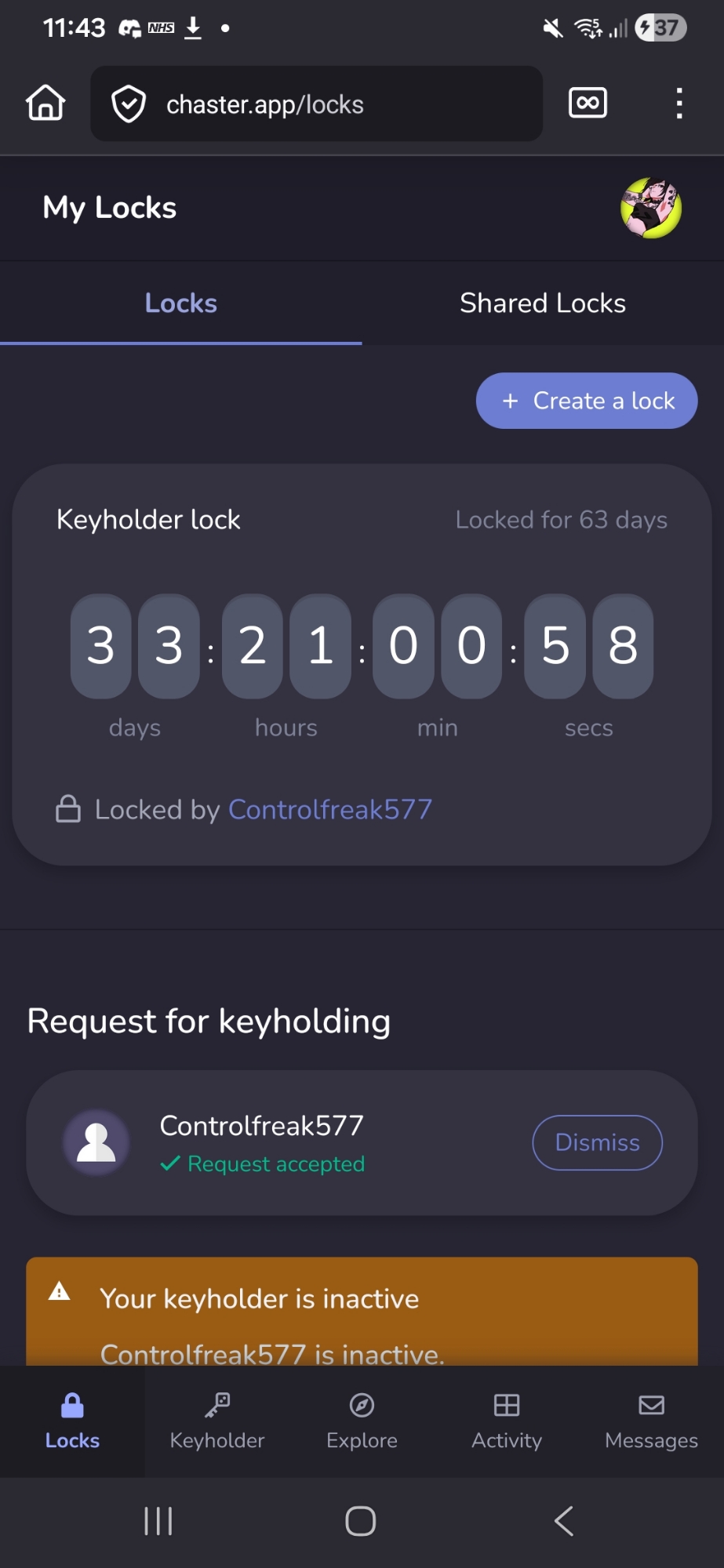Viewport: 724px width, 1568px height.
Task: Dismiss Controlfreak577's accepted keyholding request
Action: click(x=597, y=1142)
